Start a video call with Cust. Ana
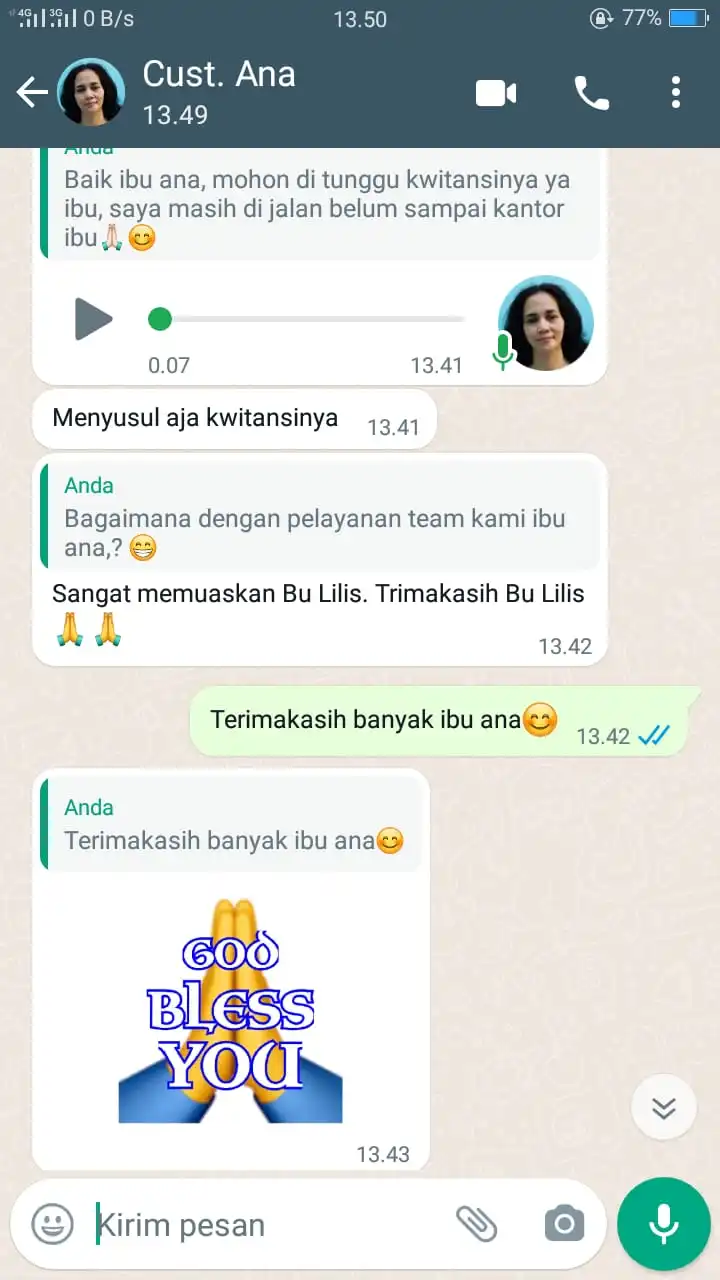 click(496, 93)
